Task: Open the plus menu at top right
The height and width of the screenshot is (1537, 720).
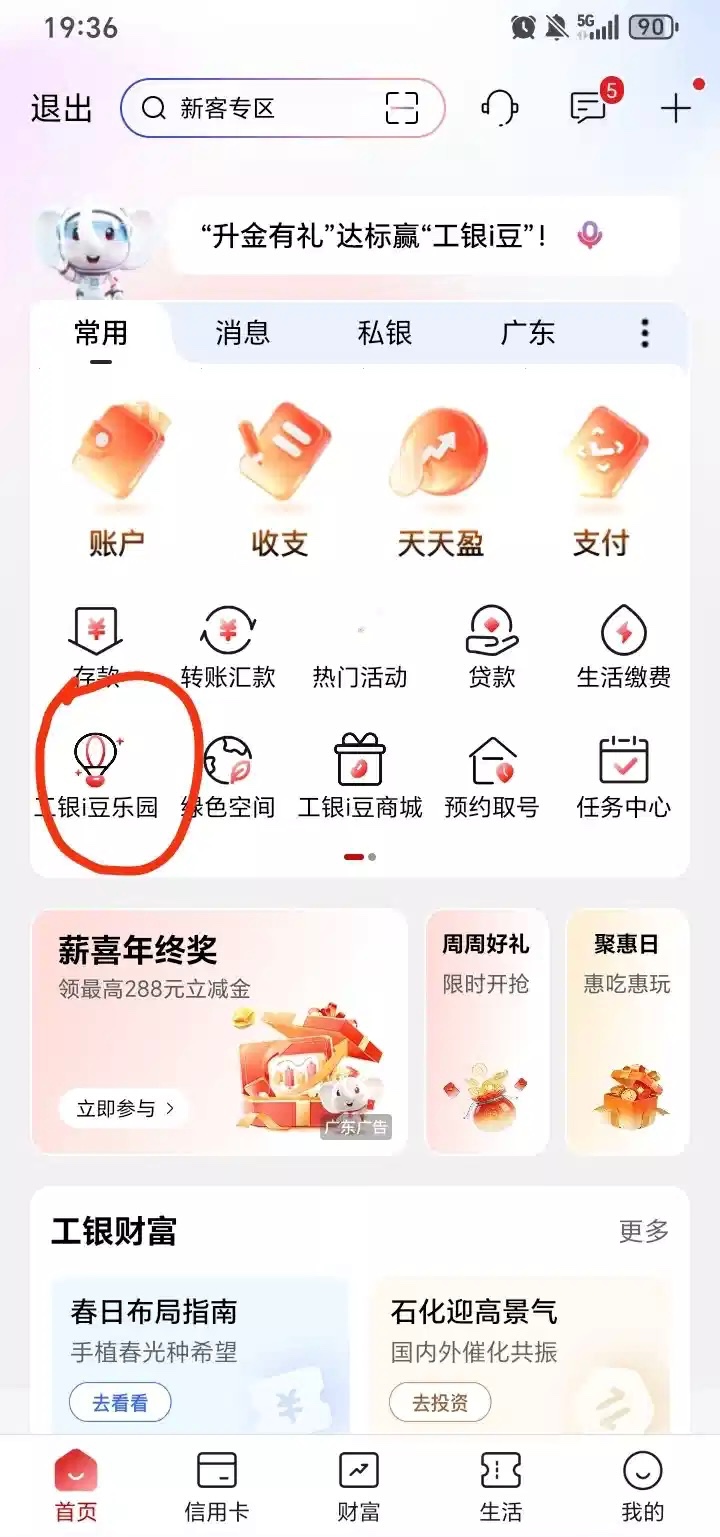Action: pos(676,108)
